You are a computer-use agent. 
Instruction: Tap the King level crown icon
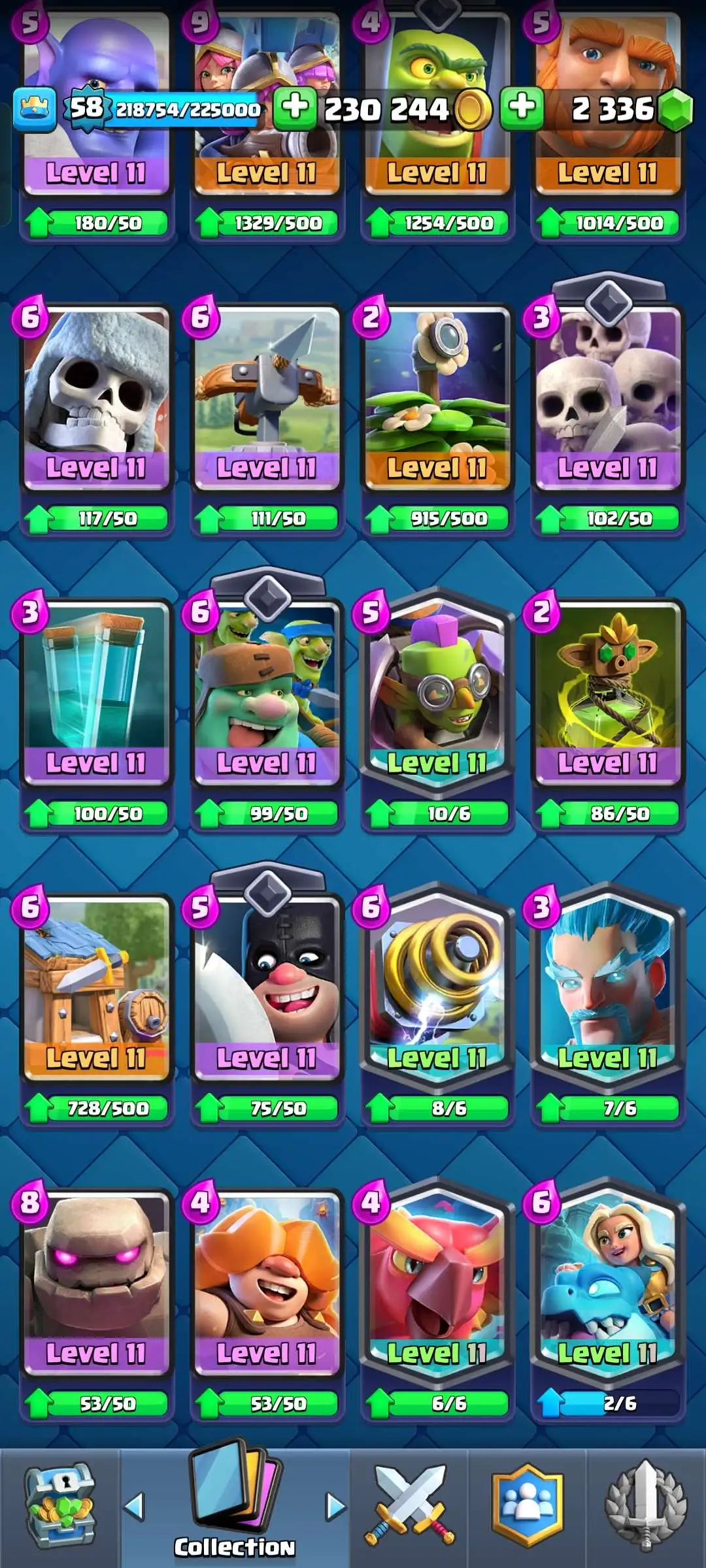[x=34, y=108]
